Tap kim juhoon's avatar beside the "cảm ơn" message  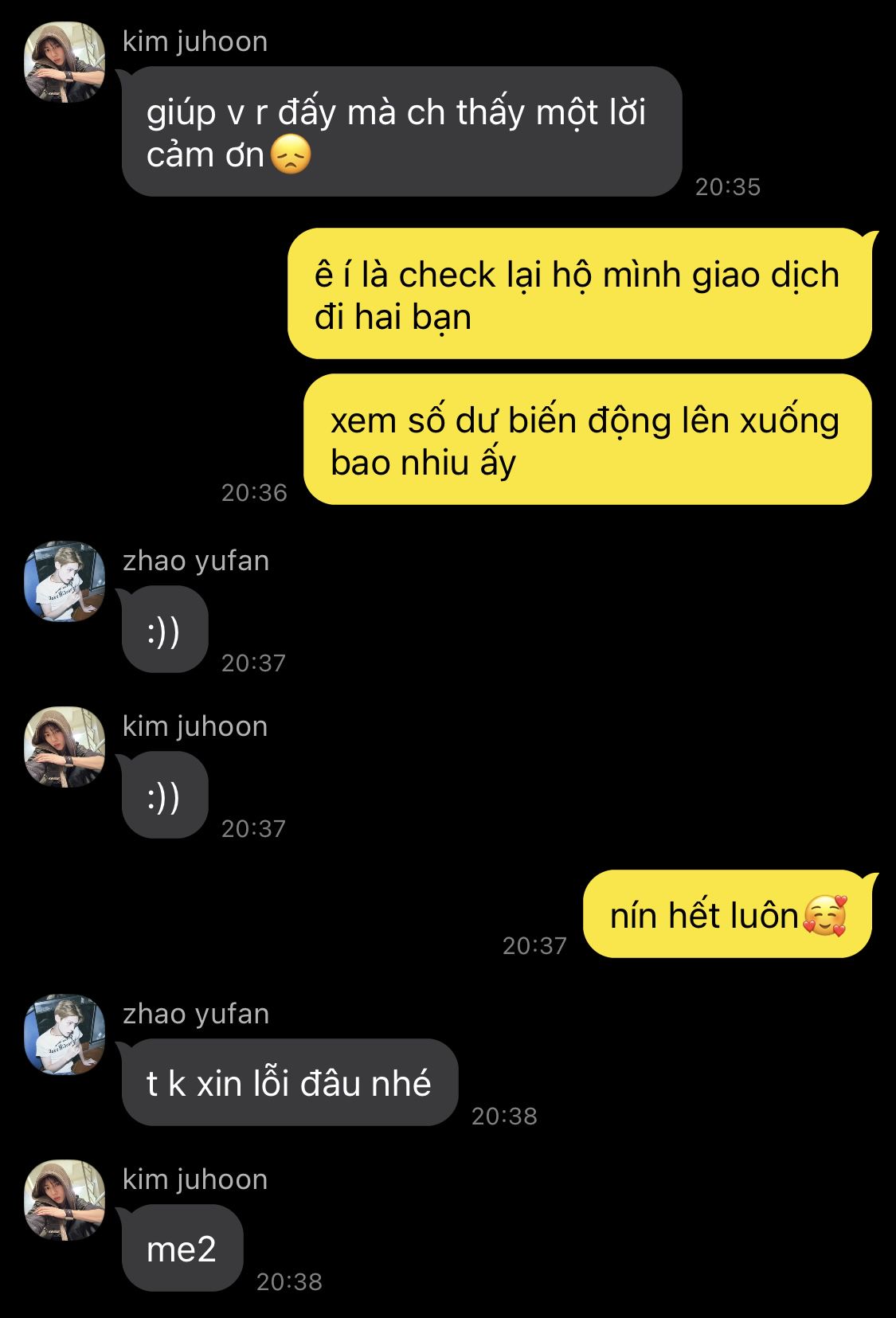tap(65, 62)
